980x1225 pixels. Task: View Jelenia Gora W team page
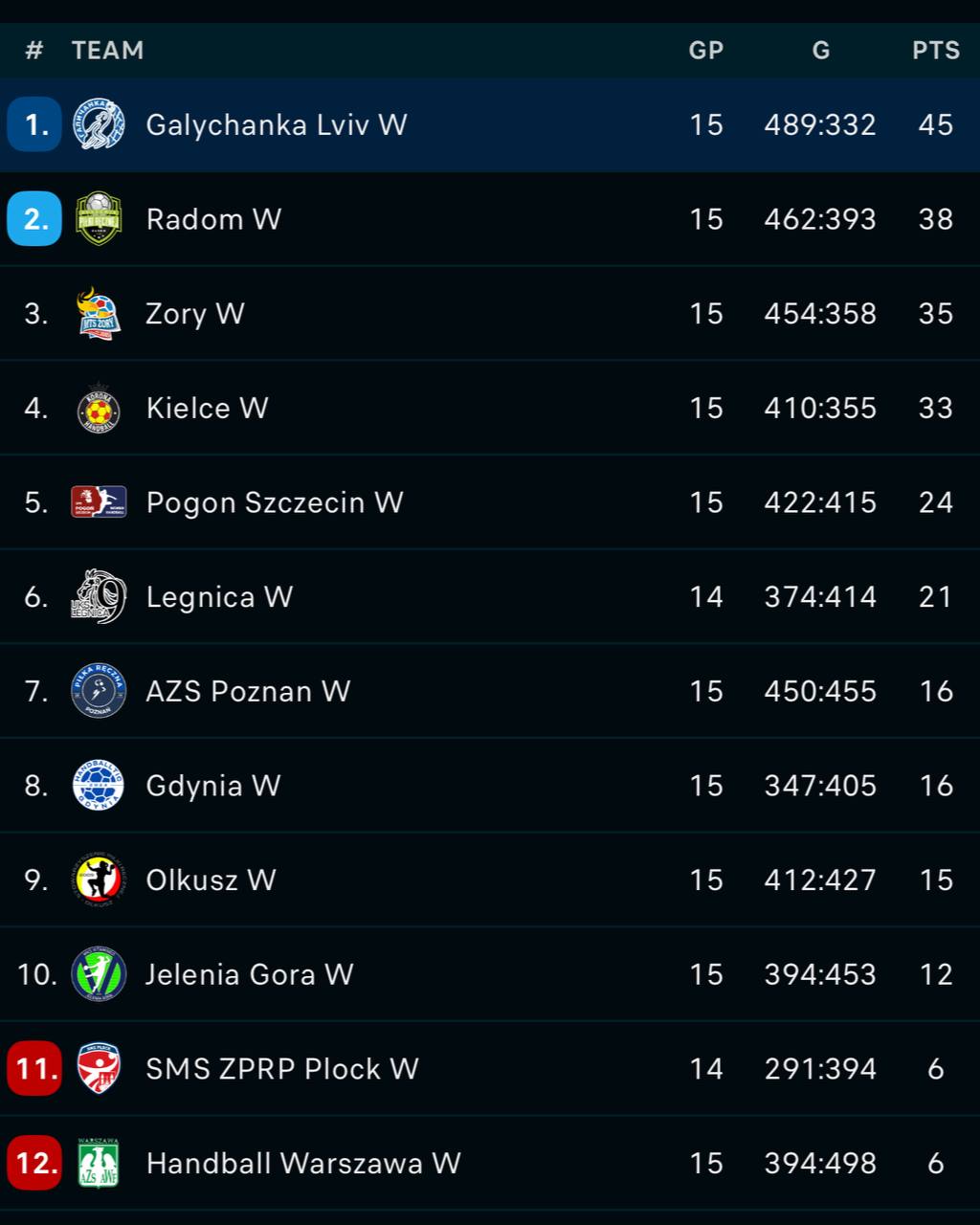[249, 974]
